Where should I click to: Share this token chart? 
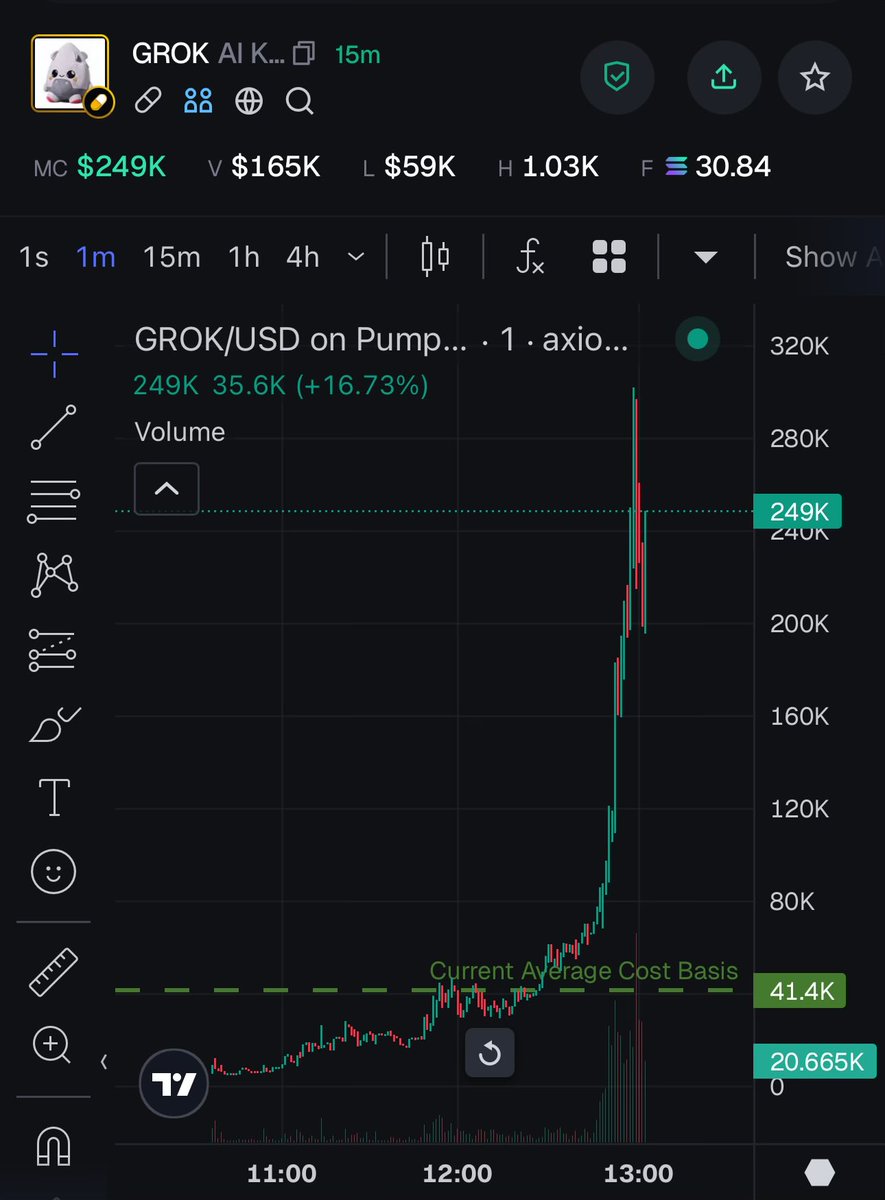(721, 77)
